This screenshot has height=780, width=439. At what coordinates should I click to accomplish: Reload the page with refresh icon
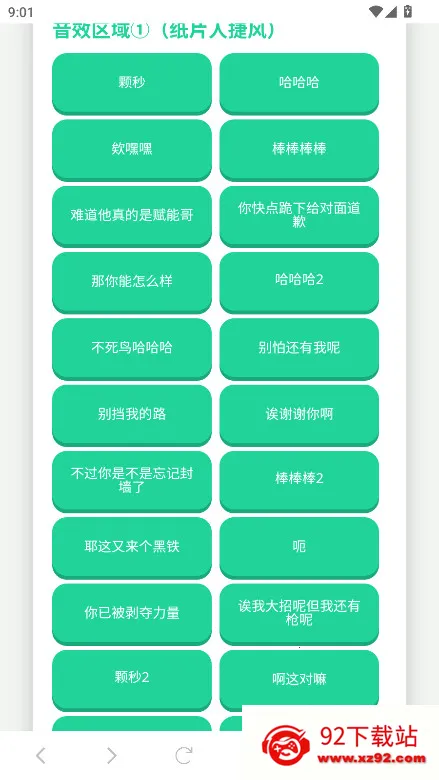[x=183, y=755]
